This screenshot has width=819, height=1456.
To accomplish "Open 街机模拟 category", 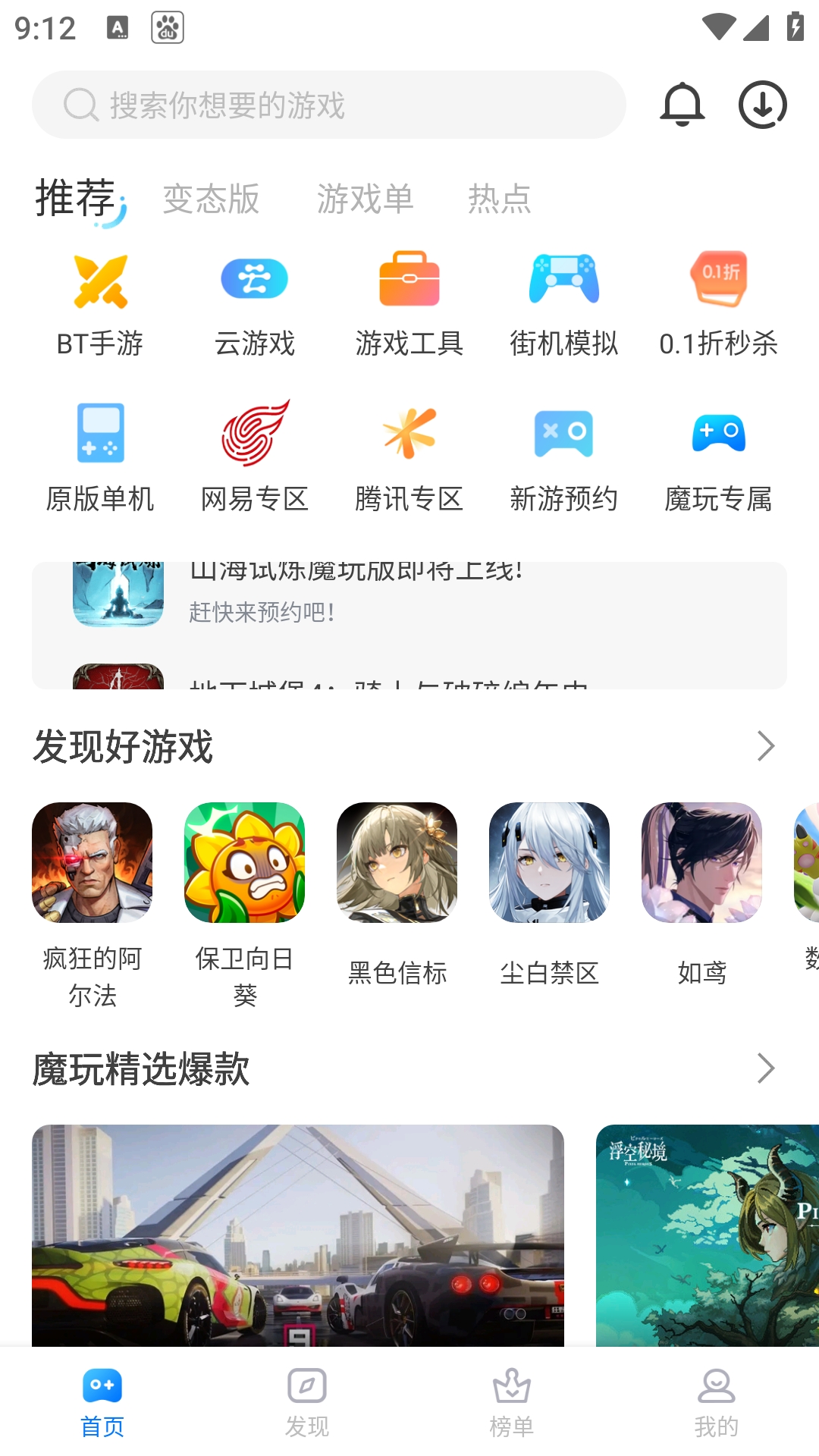I will pos(564,303).
